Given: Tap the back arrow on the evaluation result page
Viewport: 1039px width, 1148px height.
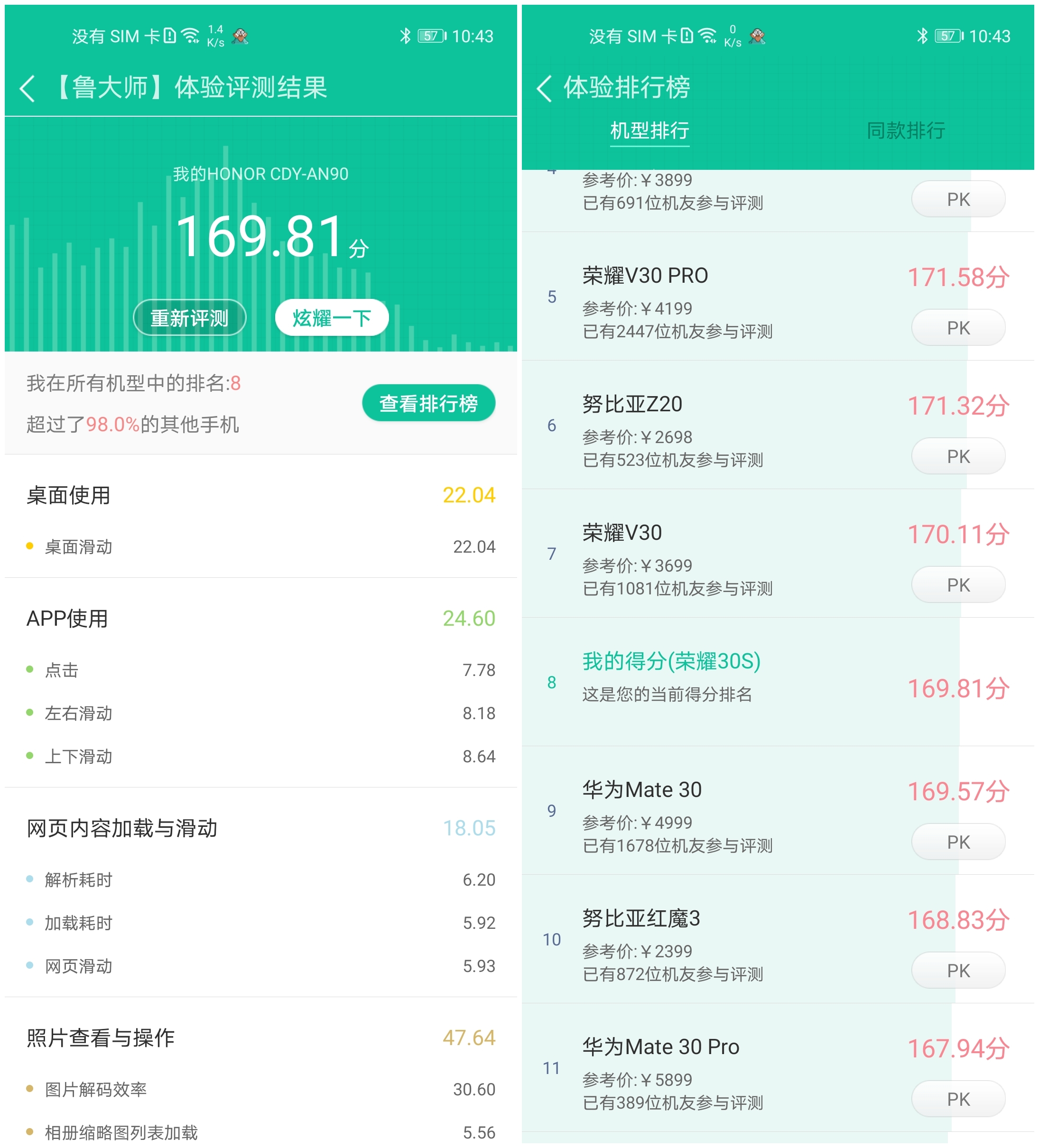Looking at the screenshot, I should [28, 89].
